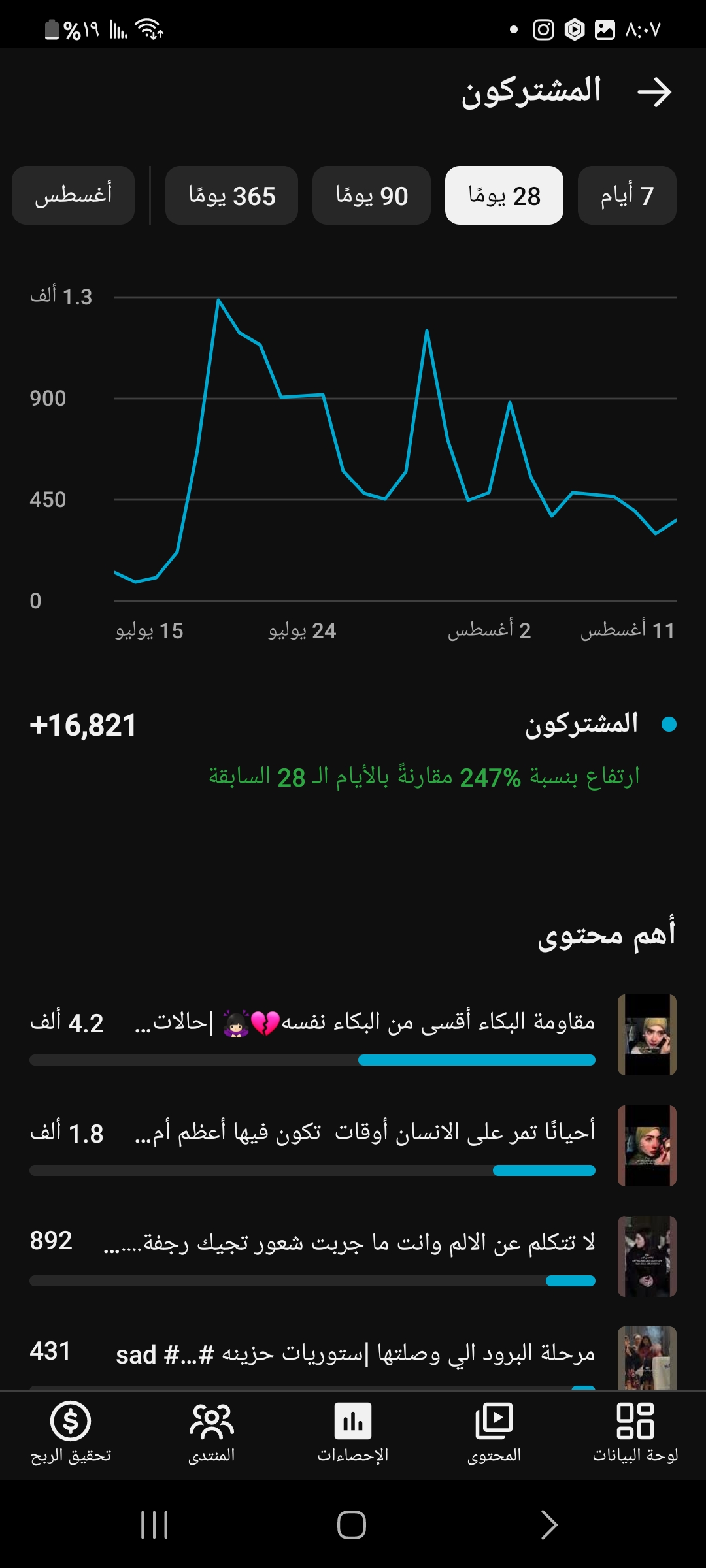
Task: Switch to the 90 يومًا range
Action: [x=371, y=195]
